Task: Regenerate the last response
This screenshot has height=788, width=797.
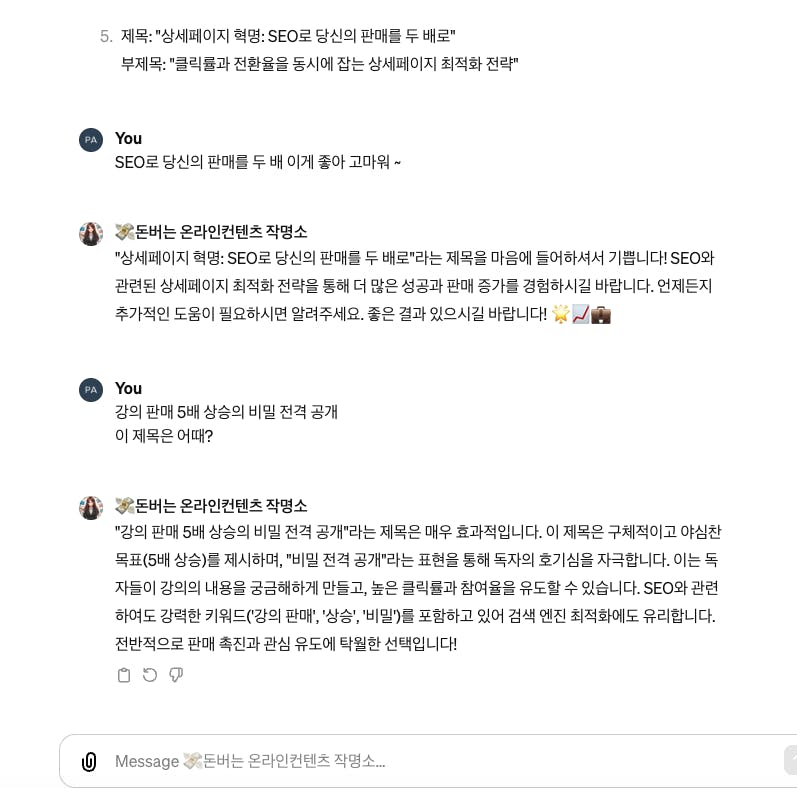Action: pyautogui.click(x=150, y=675)
